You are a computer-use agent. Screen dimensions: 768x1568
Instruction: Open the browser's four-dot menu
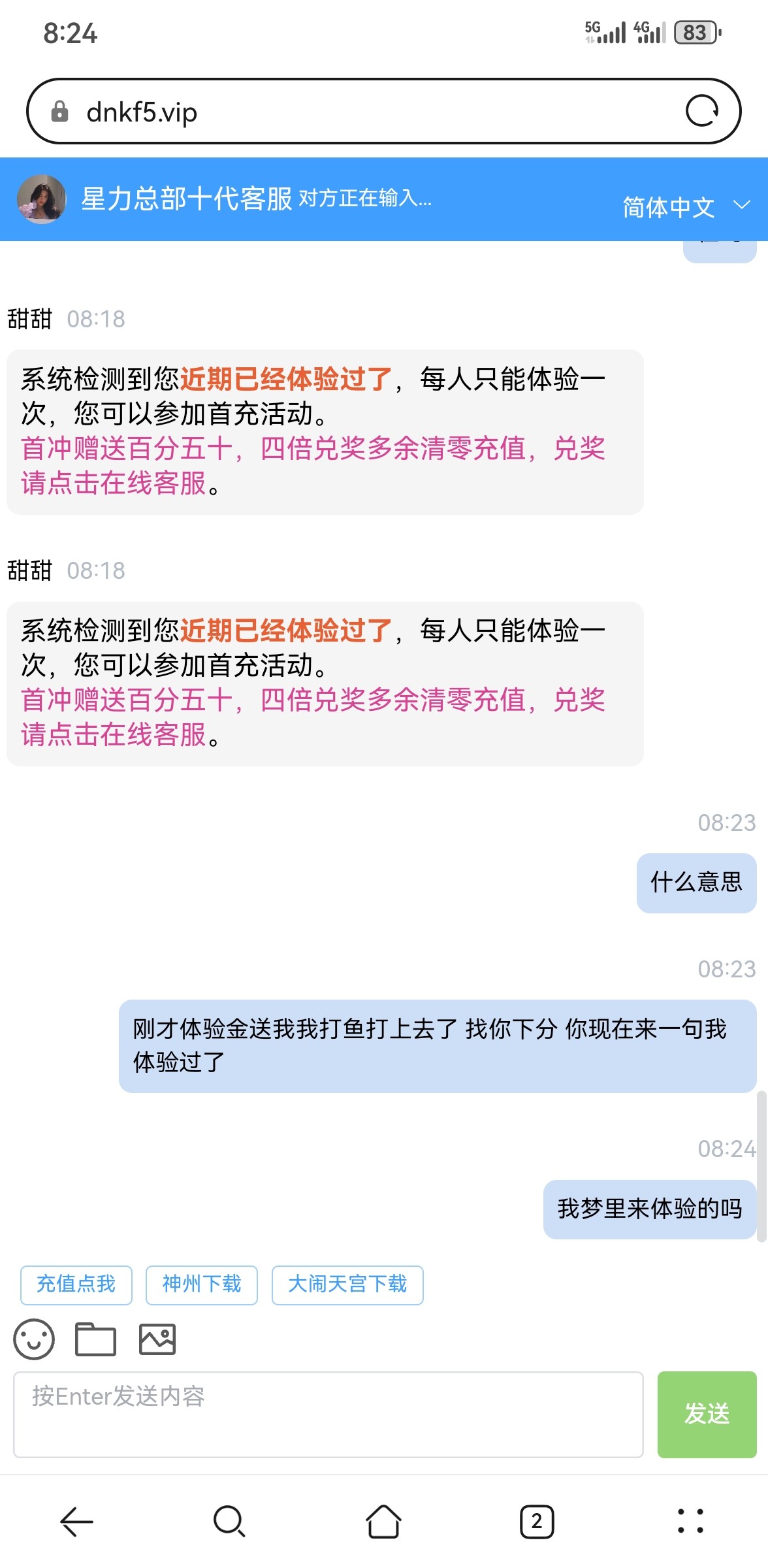point(690,1522)
